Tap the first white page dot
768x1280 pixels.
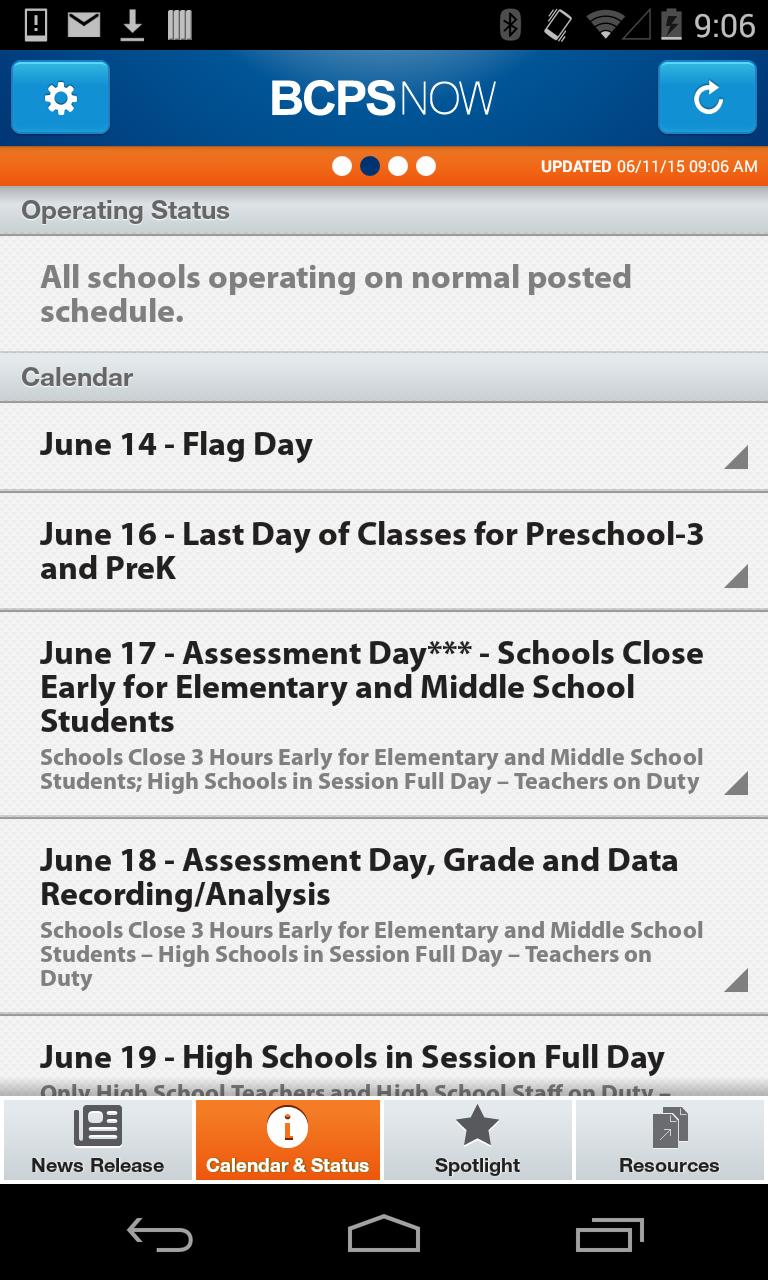(339, 166)
